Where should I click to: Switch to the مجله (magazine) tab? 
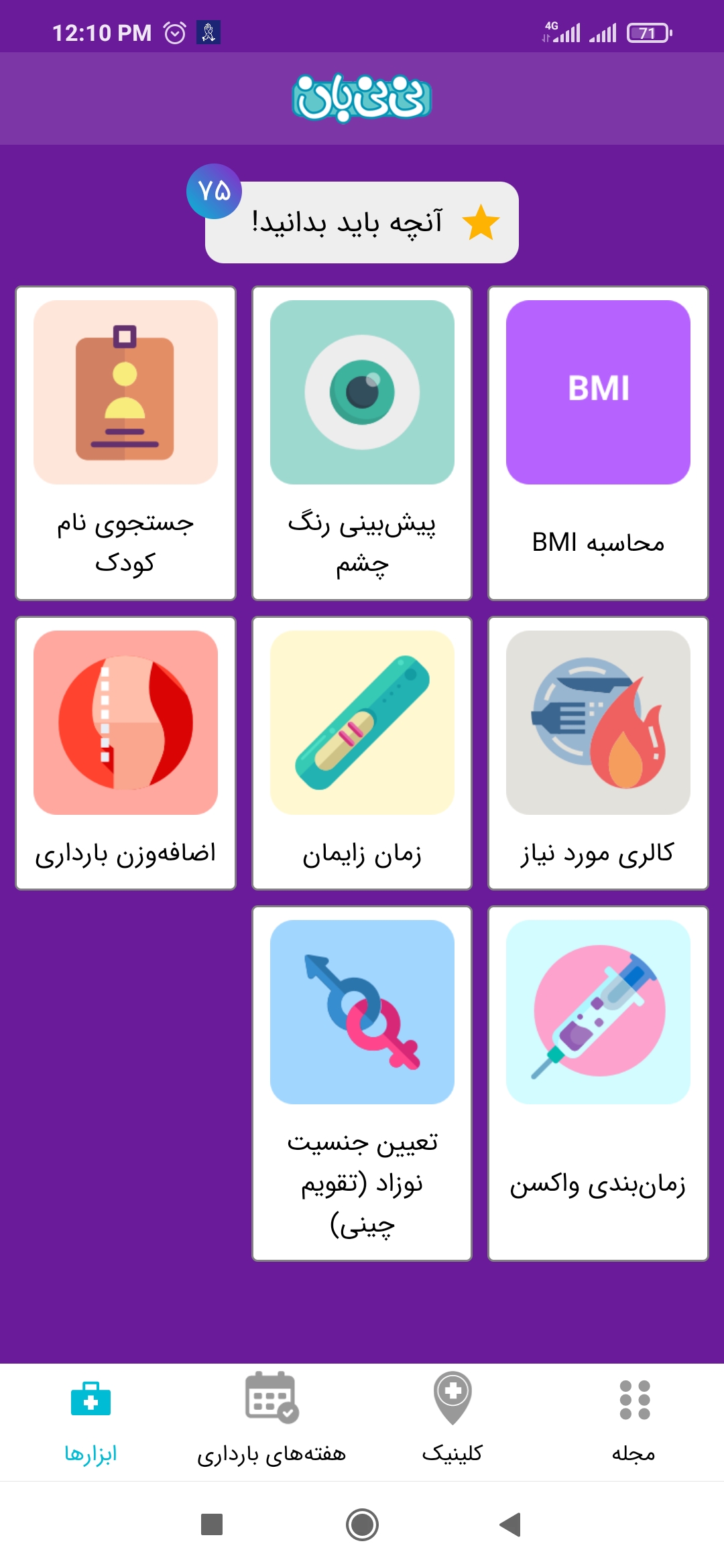633,1421
